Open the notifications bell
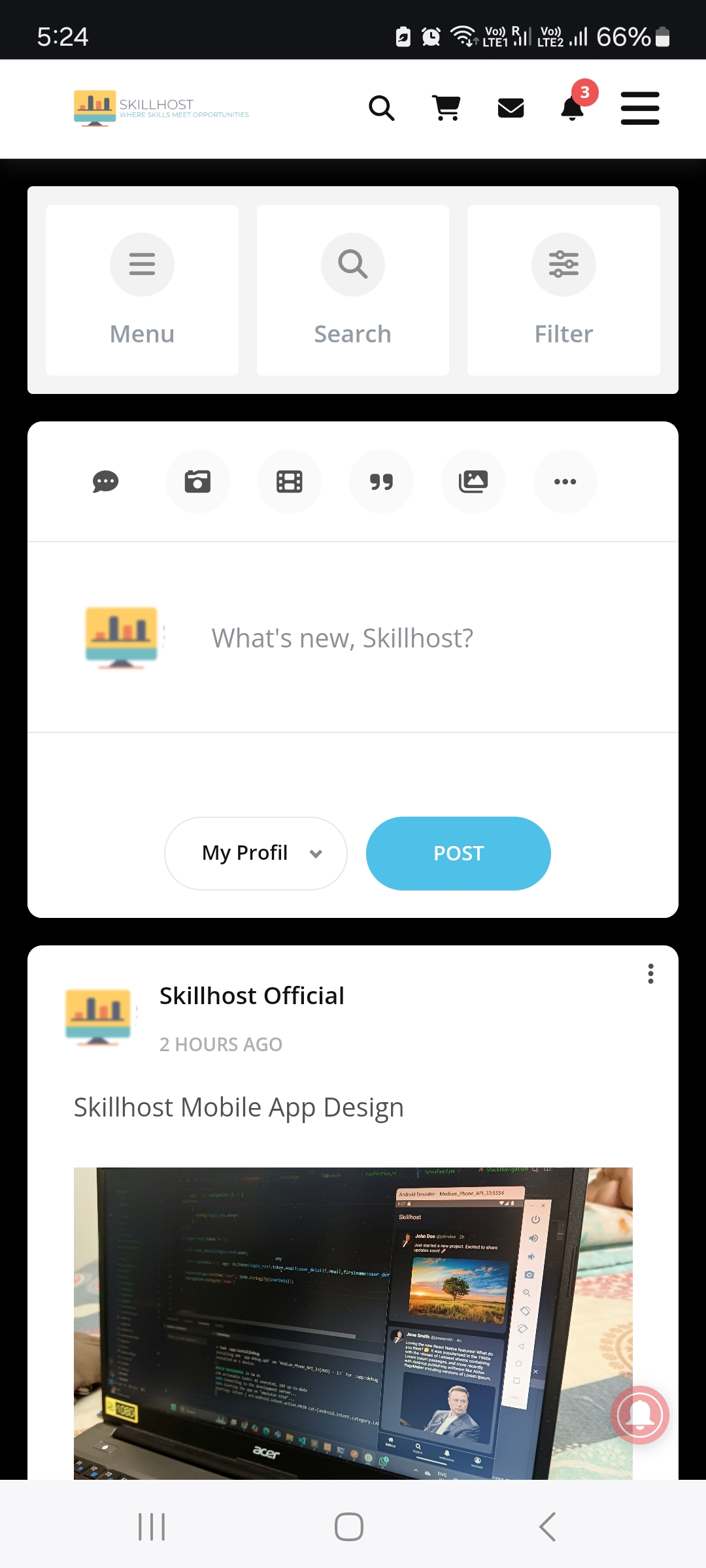 coord(573,108)
